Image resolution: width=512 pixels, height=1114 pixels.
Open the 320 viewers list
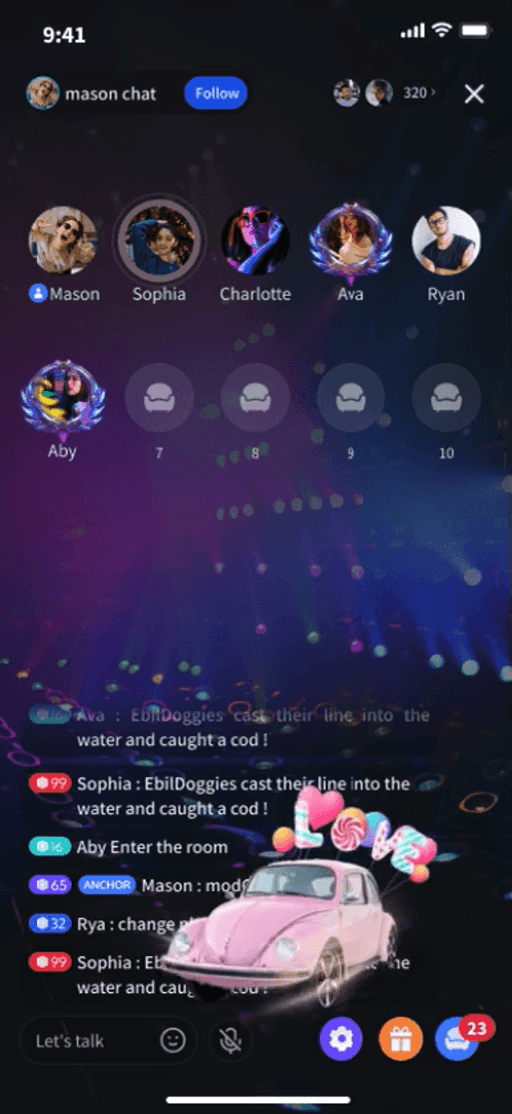point(419,93)
